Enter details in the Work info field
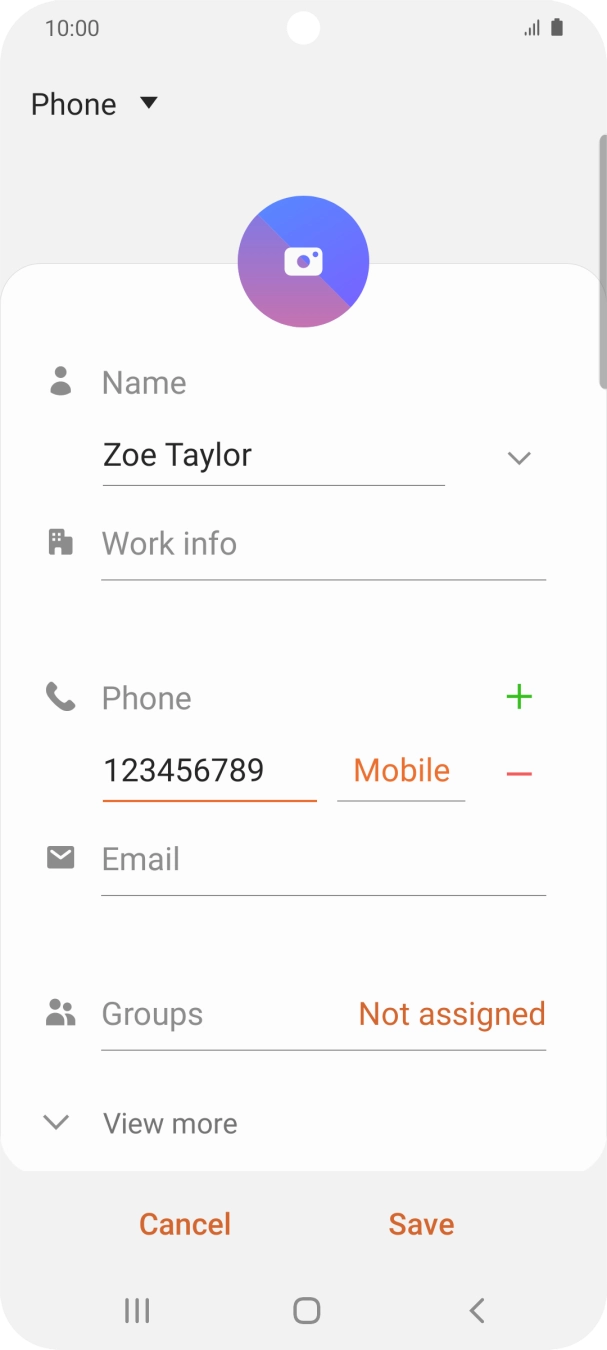The width and height of the screenshot is (607, 1350). [x=323, y=545]
